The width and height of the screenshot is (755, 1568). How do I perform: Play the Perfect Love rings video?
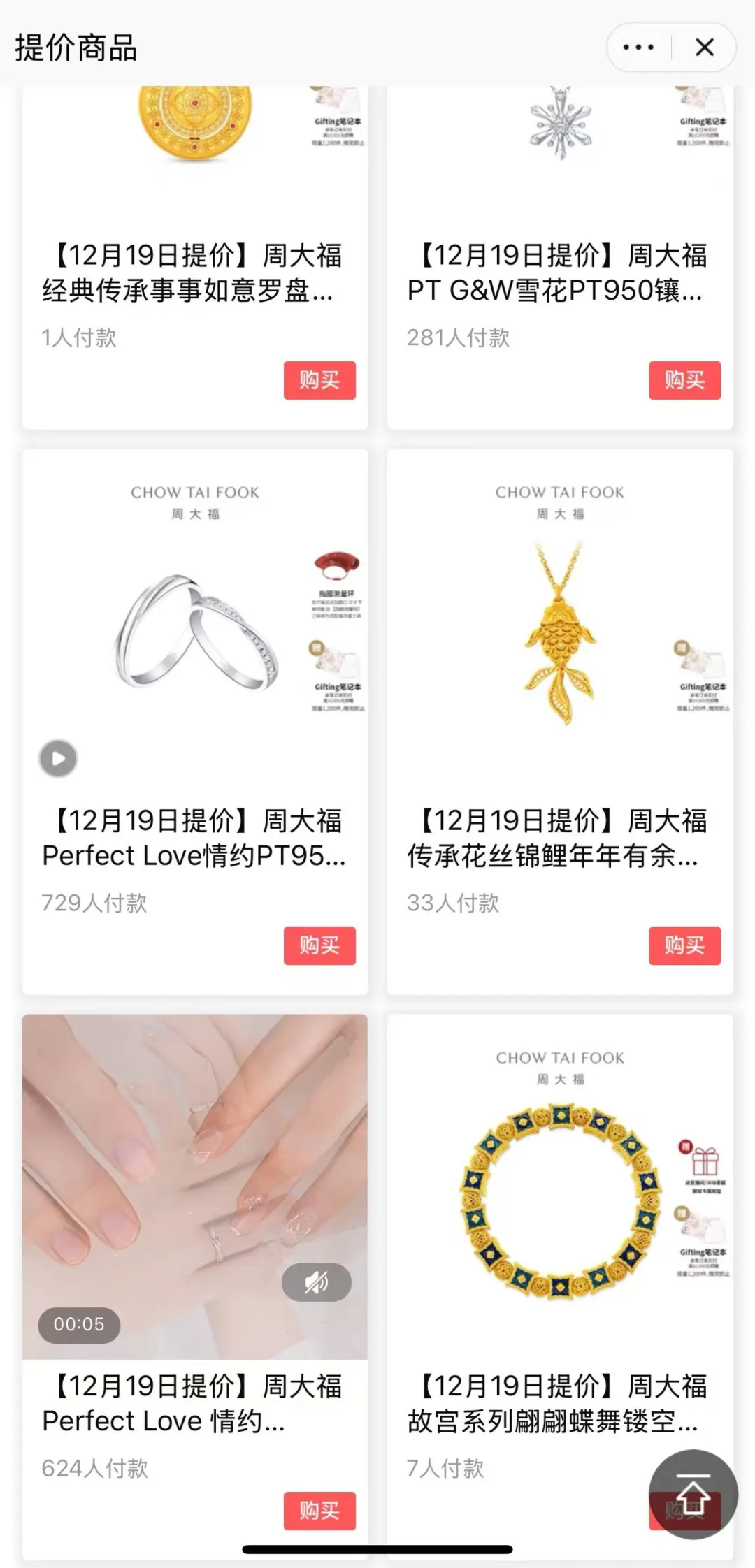[59, 758]
